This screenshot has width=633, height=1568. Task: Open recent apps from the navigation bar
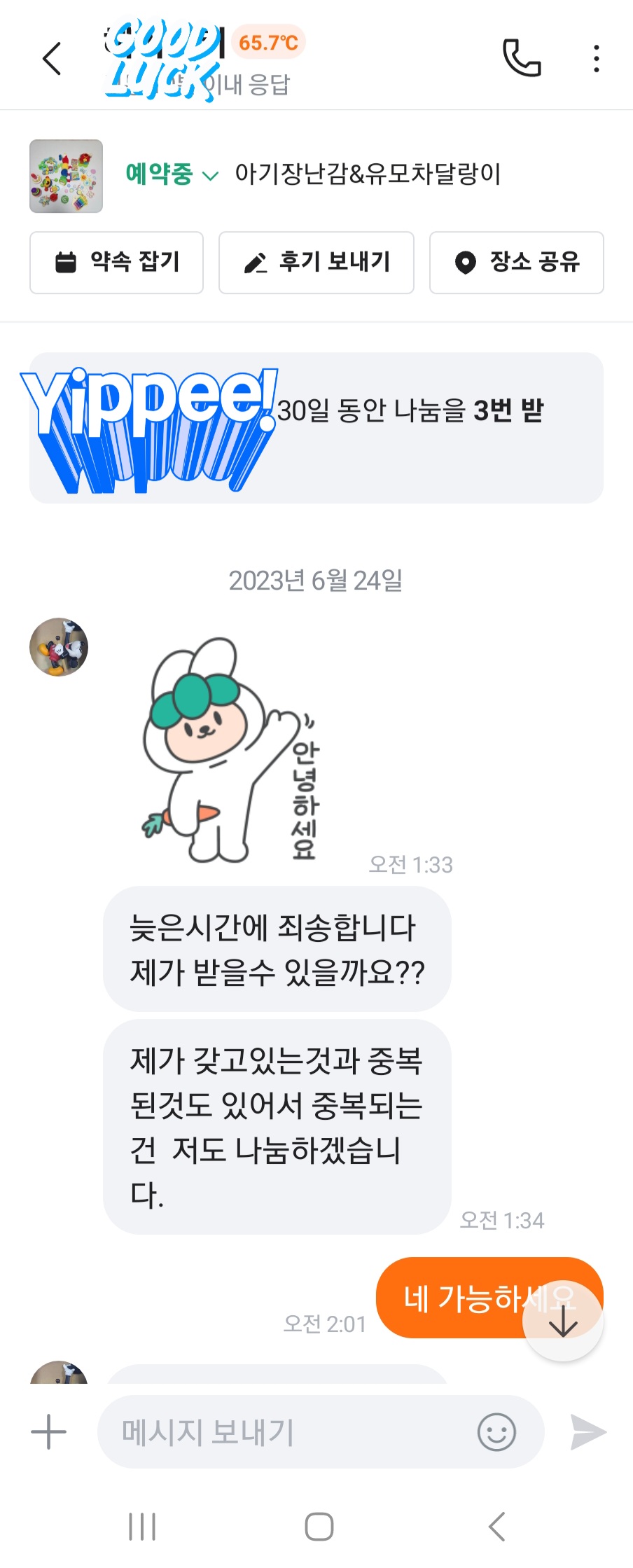pos(142,1527)
